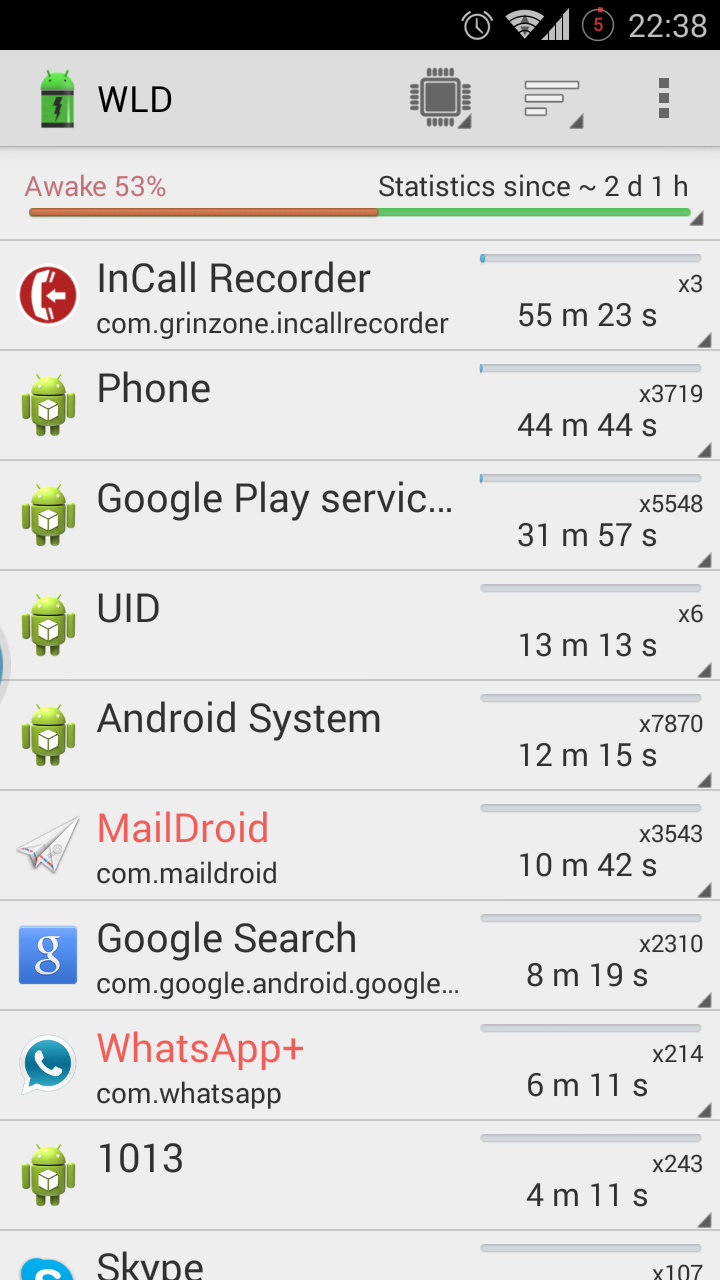Open the UID entry
The image size is (720, 1280).
[x=360, y=626]
